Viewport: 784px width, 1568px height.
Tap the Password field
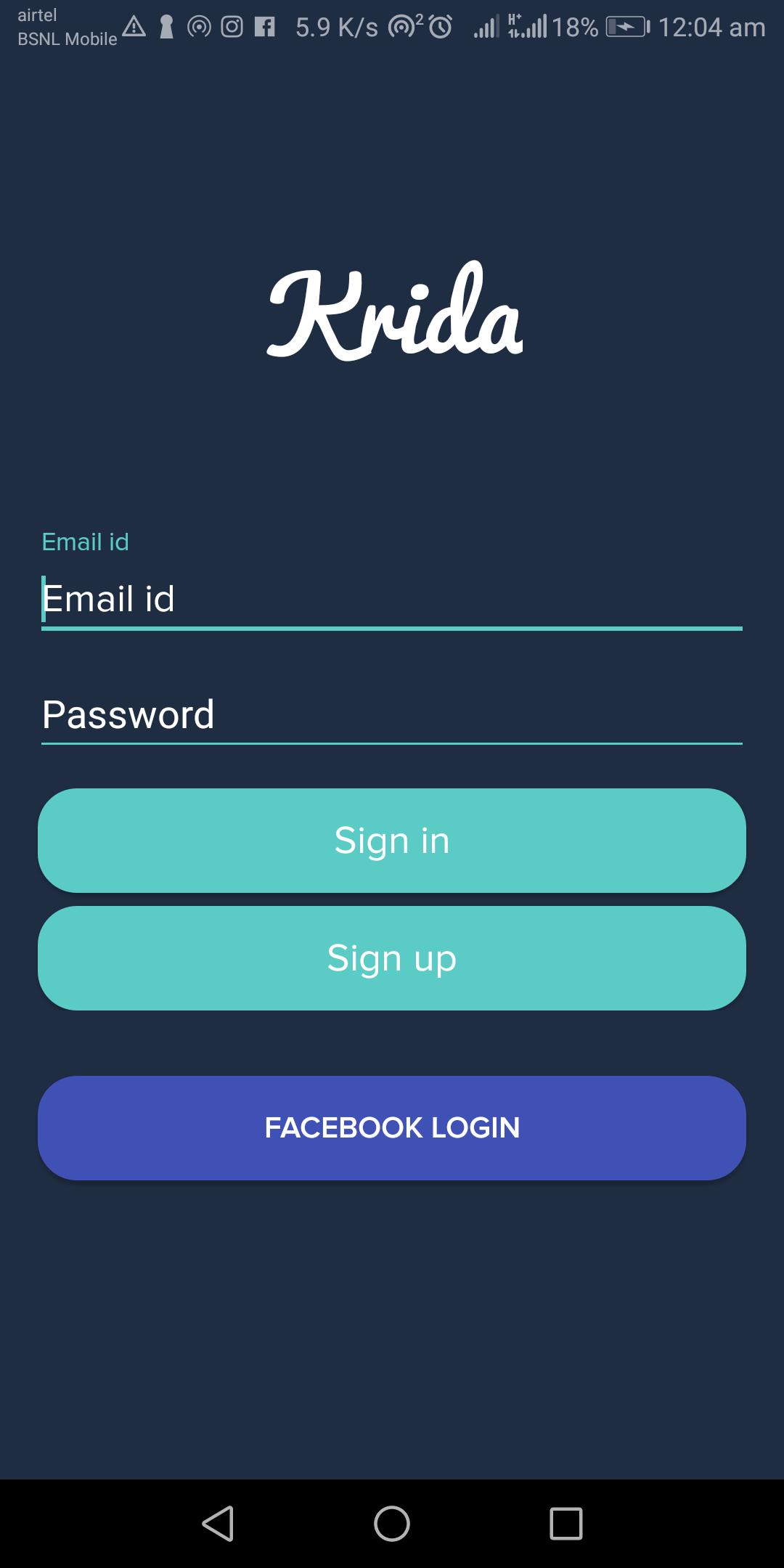pos(392,714)
